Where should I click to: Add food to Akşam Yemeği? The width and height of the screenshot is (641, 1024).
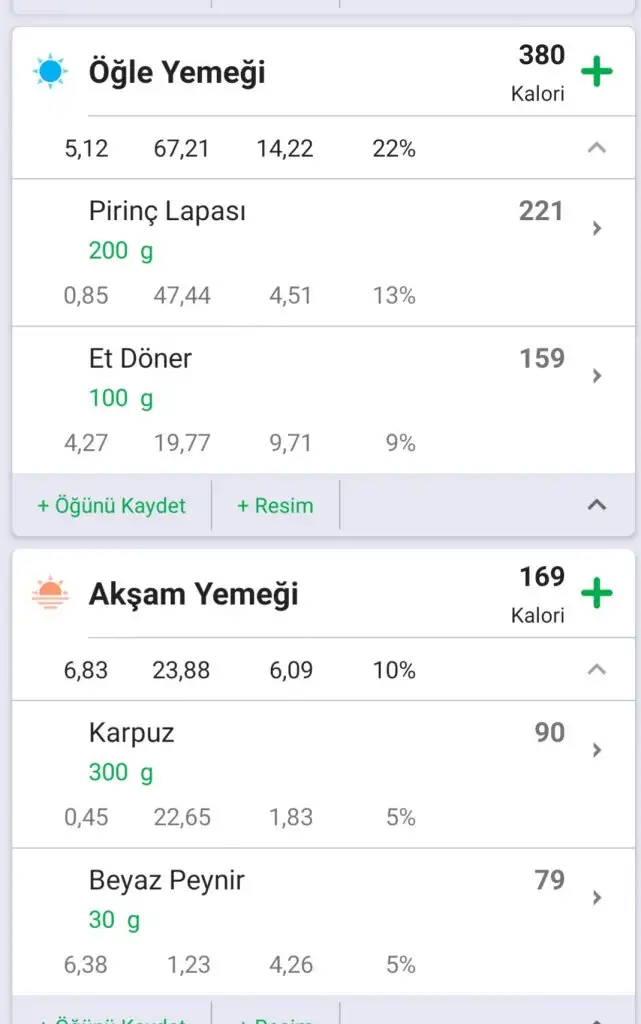(597, 593)
